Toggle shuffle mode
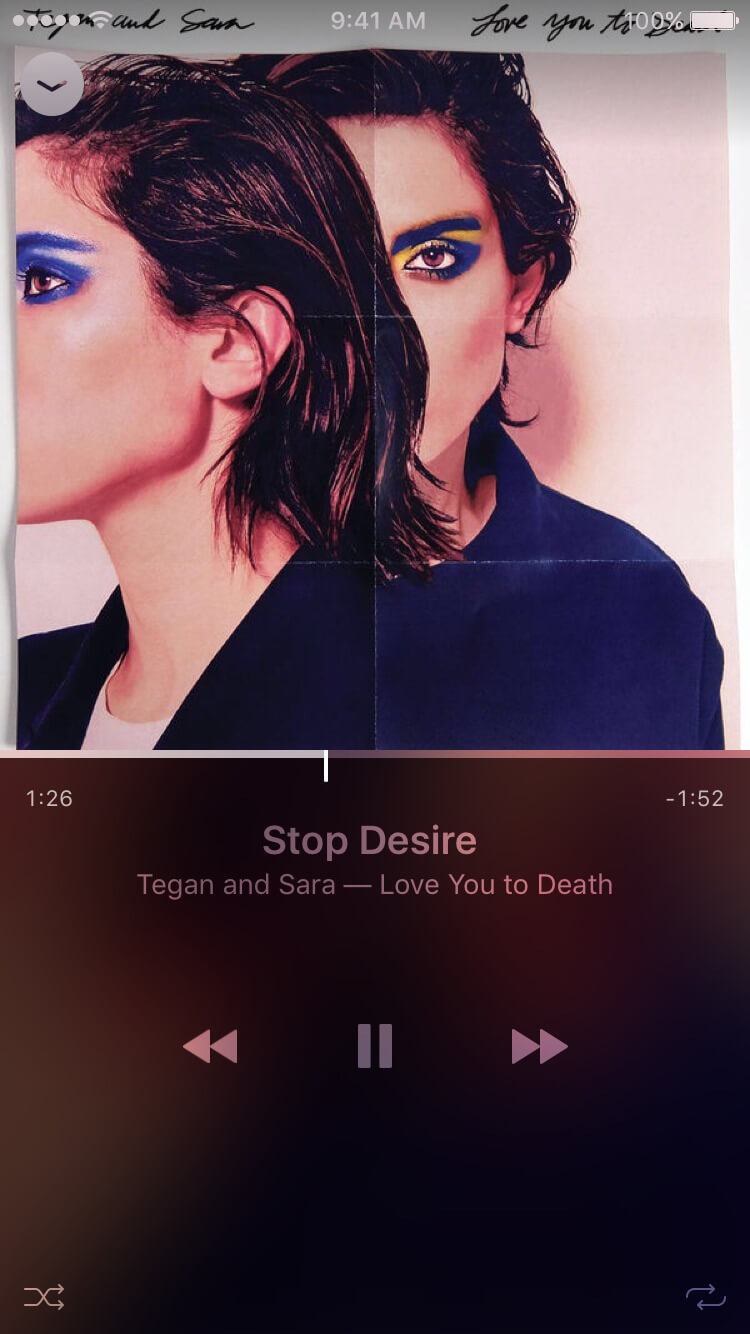Image resolution: width=750 pixels, height=1334 pixels. (x=44, y=1298)
